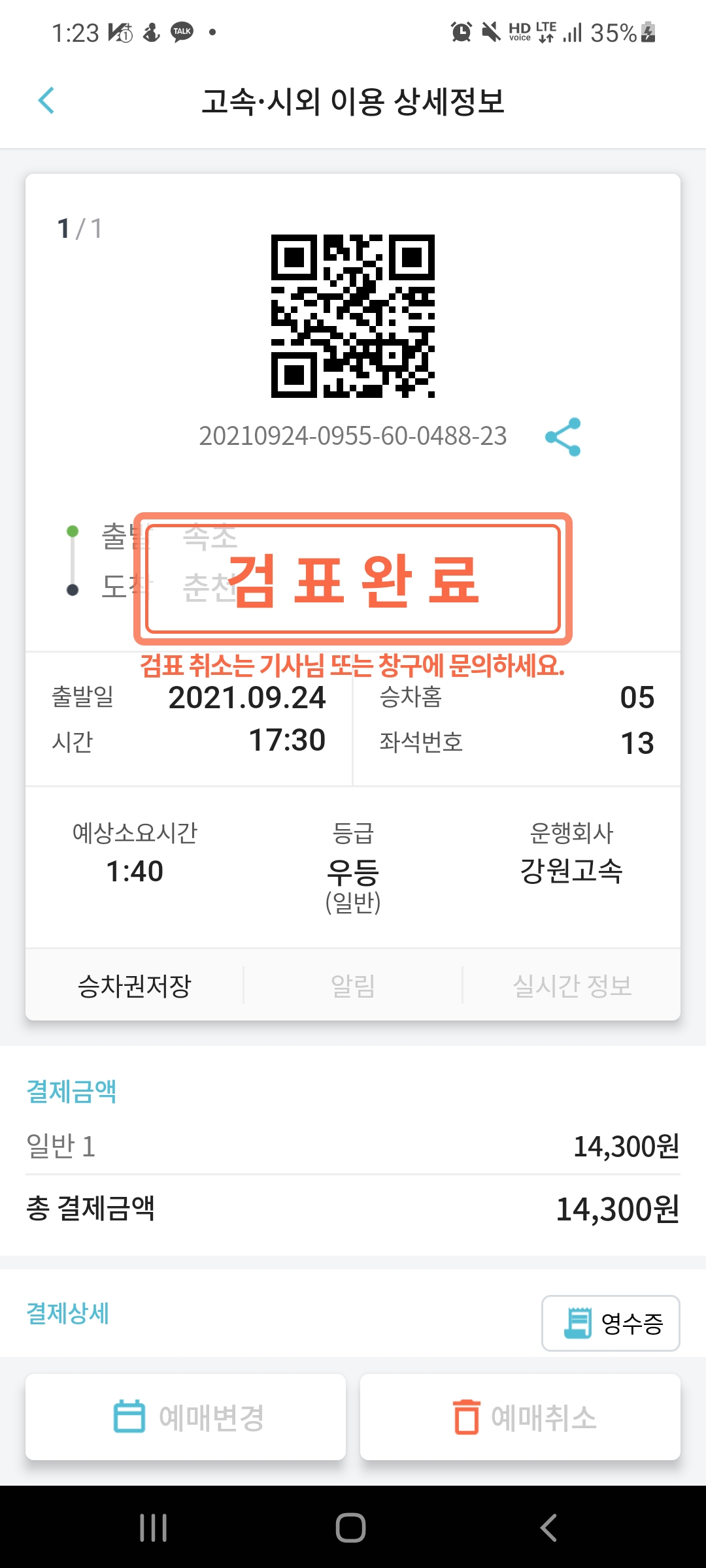
Task: Open the 알림 option
Action: click(x=353, y=985)
